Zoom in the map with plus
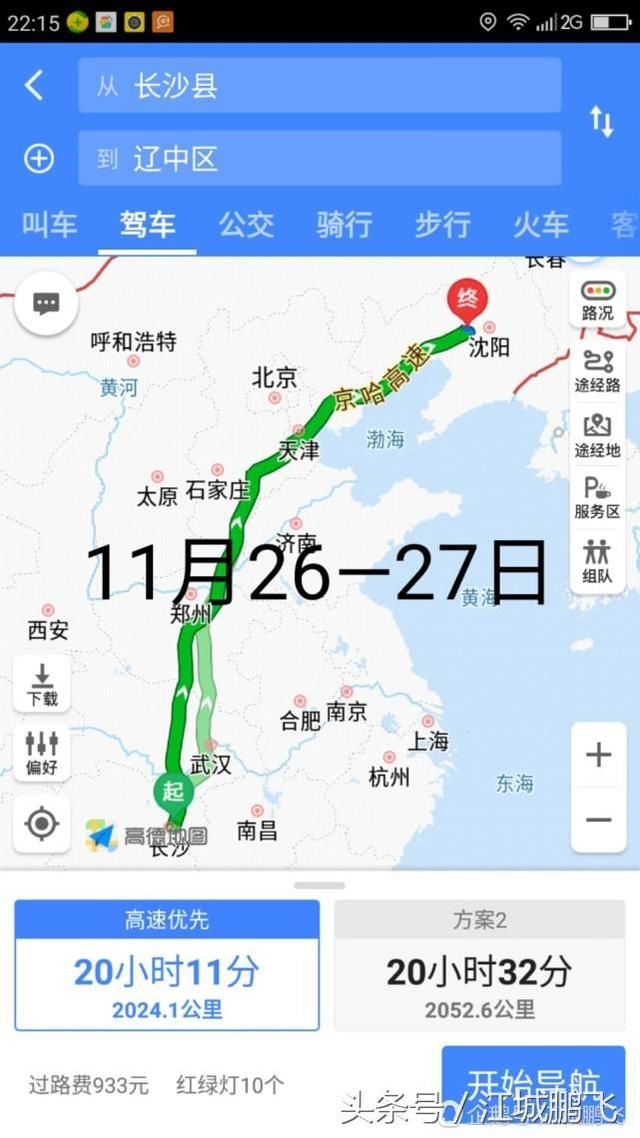Screen dimensions: 640x1138 [x=598, y=754]
